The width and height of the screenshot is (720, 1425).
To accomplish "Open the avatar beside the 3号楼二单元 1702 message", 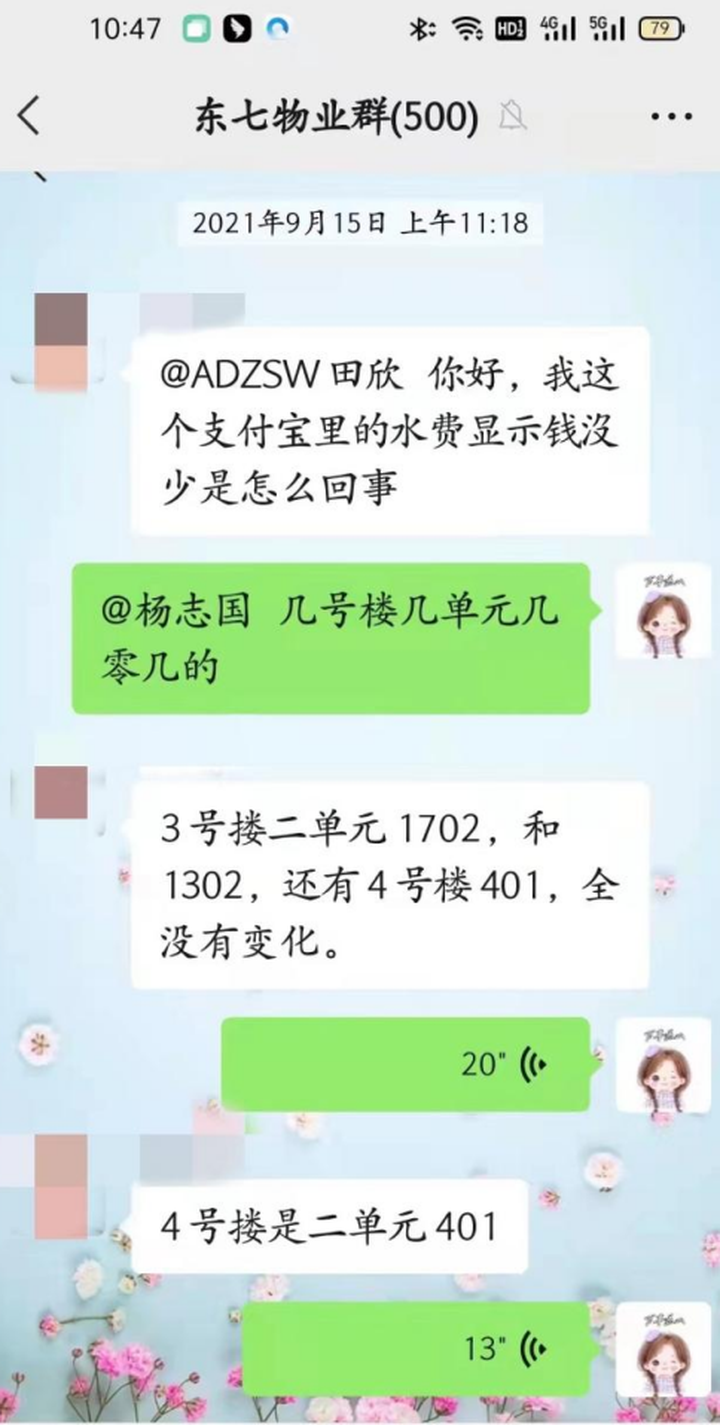I will point(61,793).
